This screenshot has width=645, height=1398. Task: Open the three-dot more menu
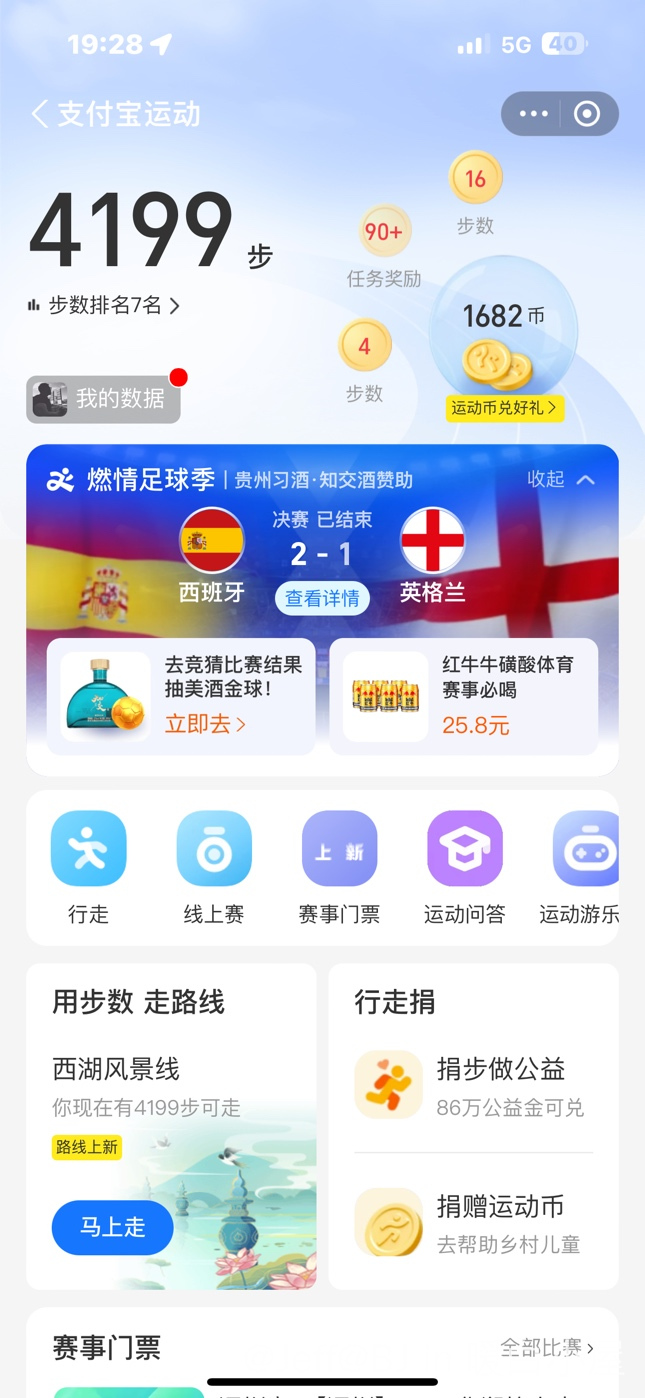(x=533, y=114)
